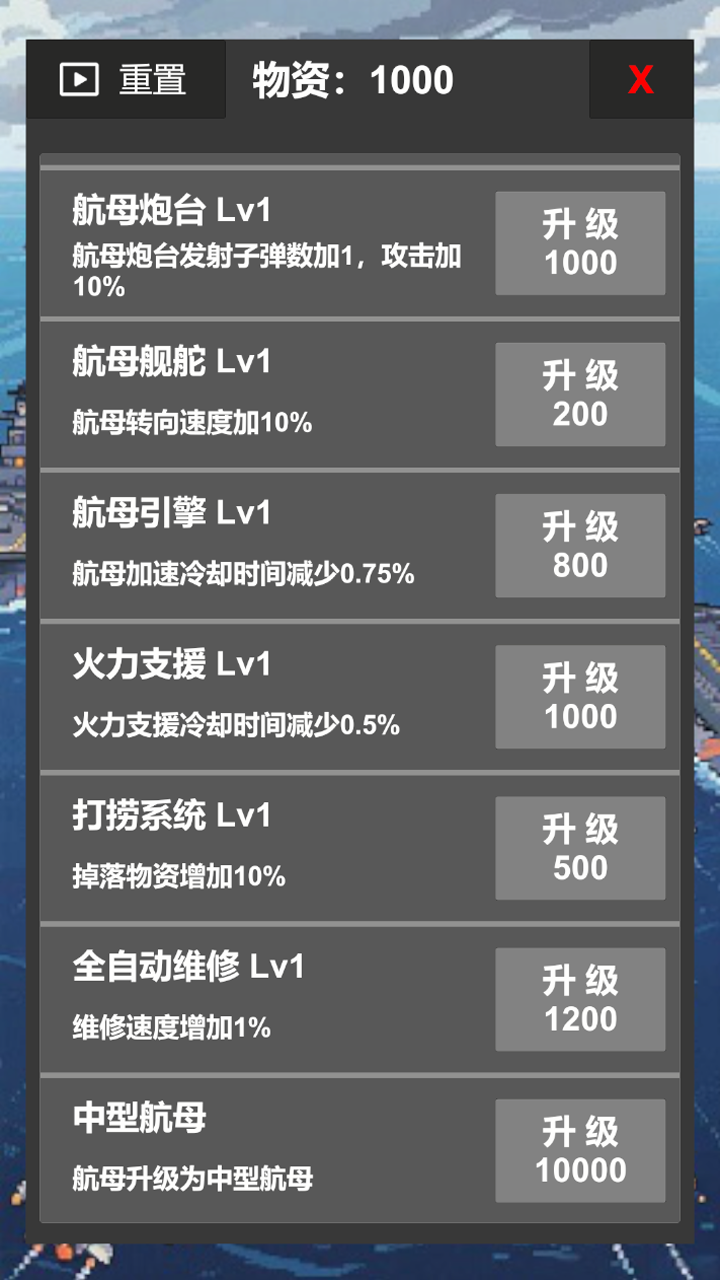Image resolution: width=720 pixels, height=1280 pixels.
Task: Upgrade 航母引擎 for 800
Action: [x=580, y=545]
